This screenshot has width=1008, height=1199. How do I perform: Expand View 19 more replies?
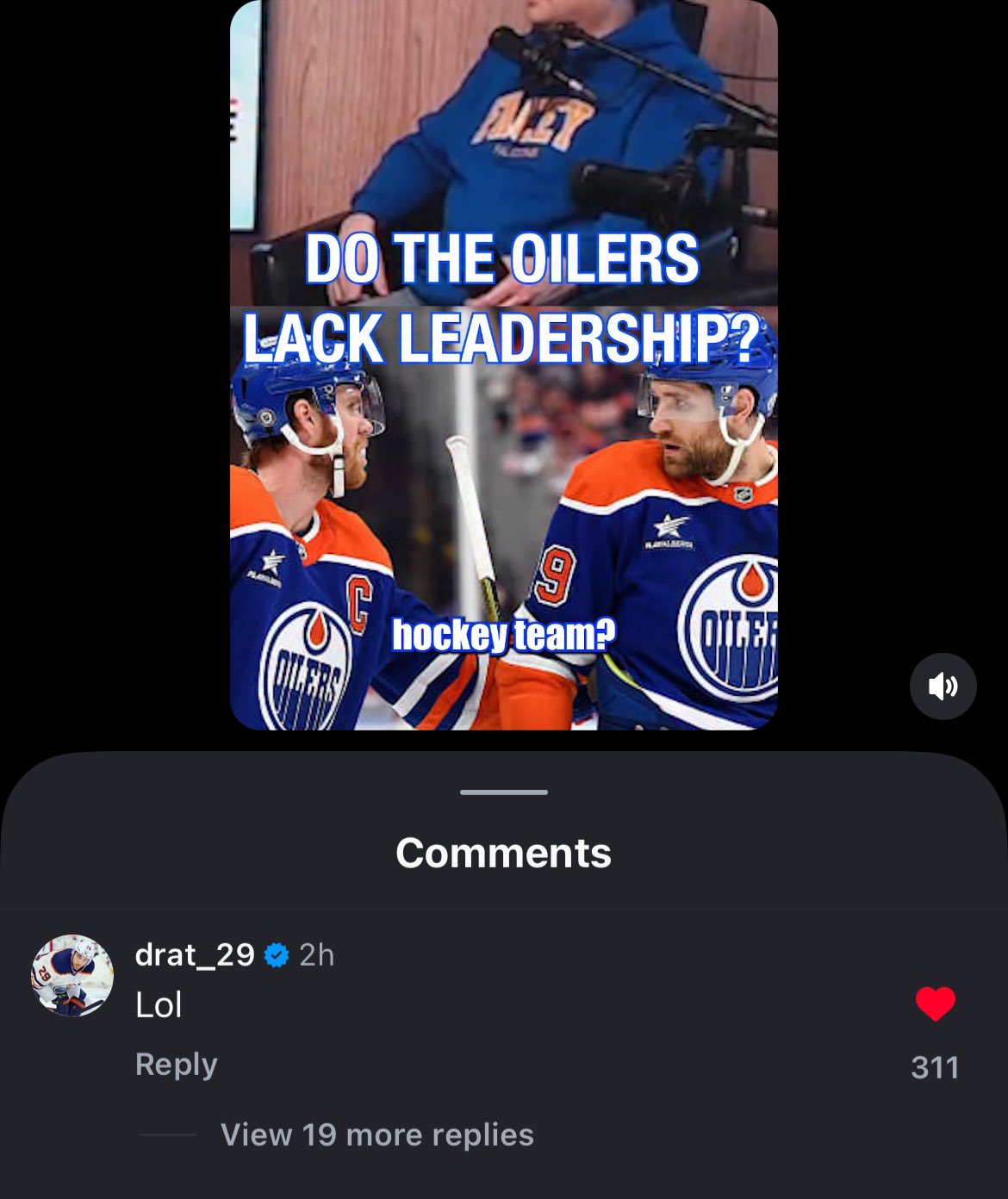(x=376, y=1134)
